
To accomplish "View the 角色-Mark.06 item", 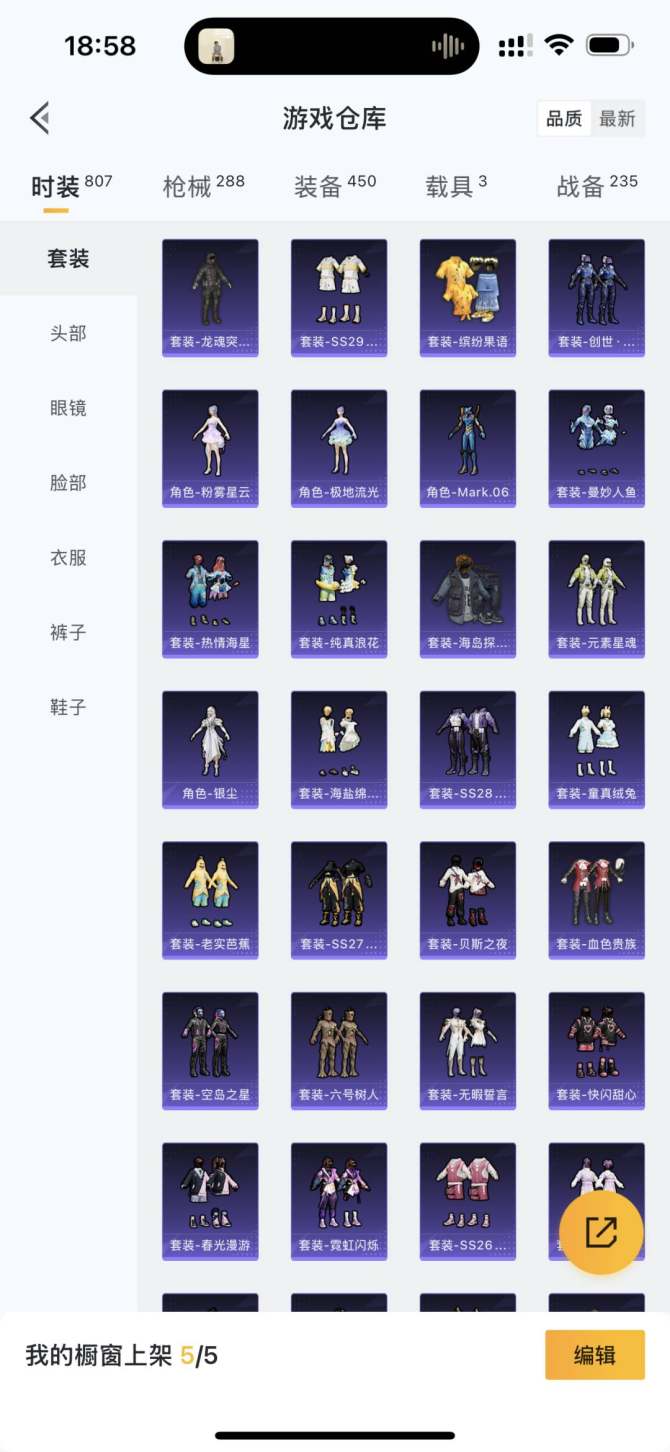I will click(x=468, y=448).
